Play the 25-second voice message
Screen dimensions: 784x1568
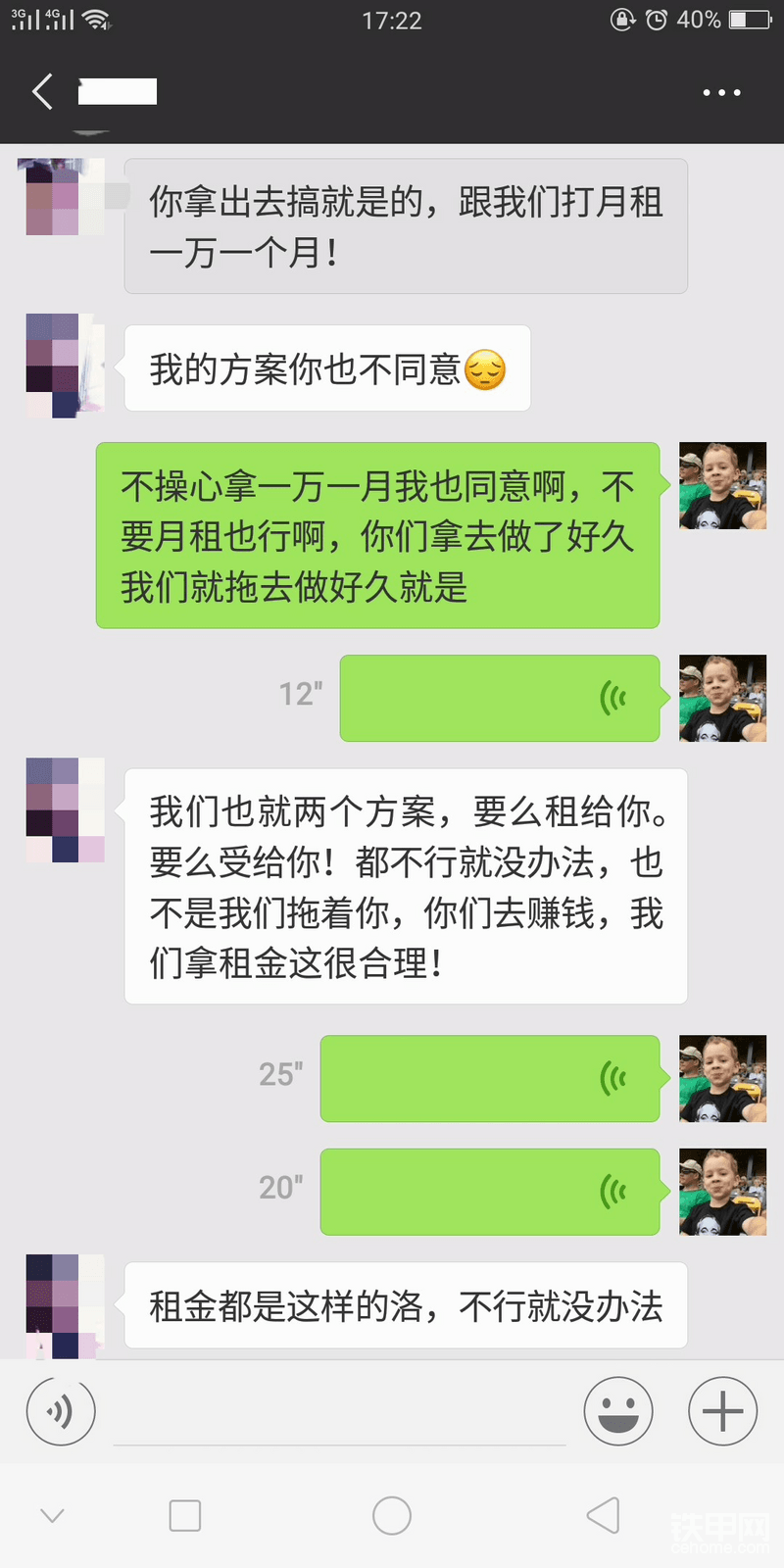pos(489,1078)
